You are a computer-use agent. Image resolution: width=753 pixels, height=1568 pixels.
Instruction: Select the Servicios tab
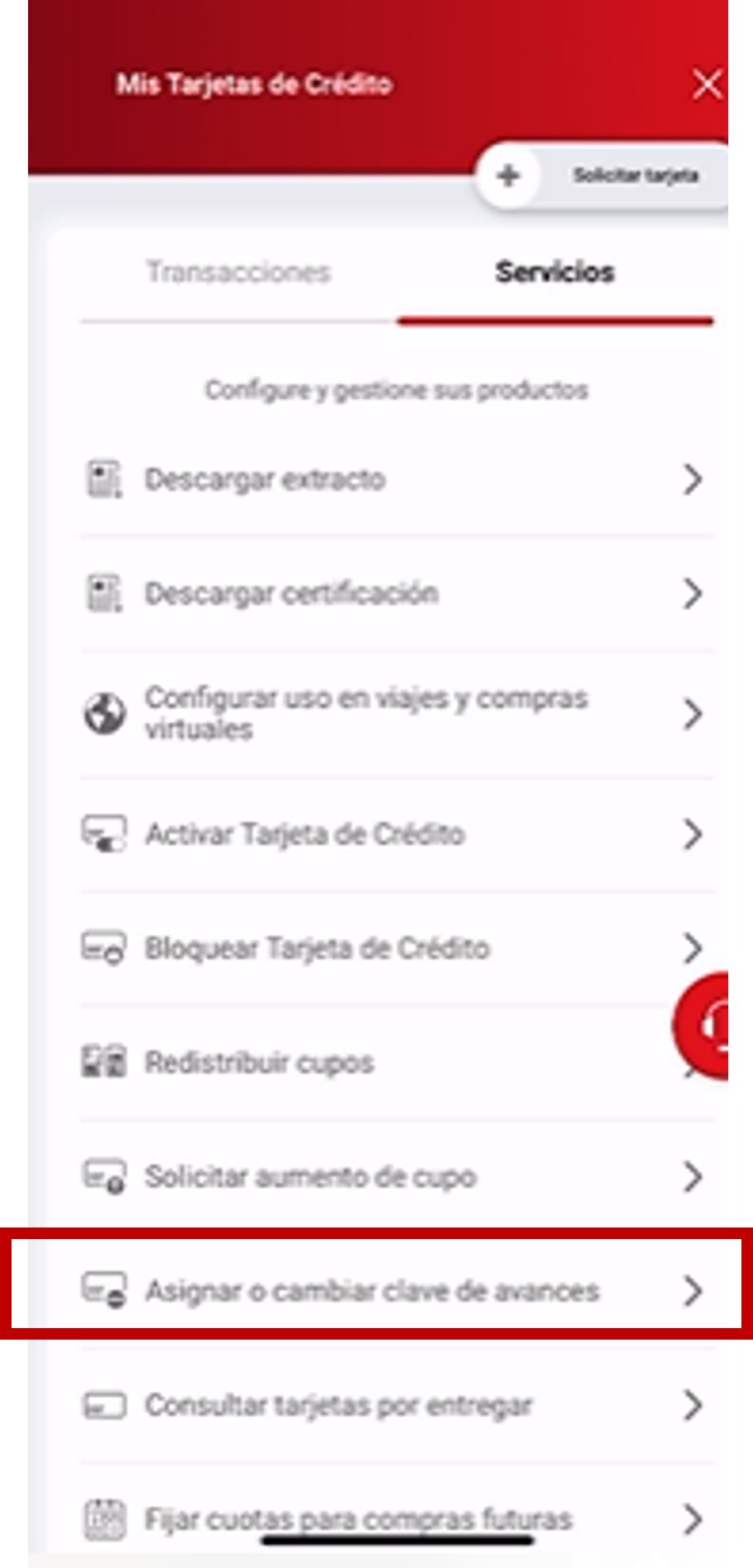coord(555,272)
